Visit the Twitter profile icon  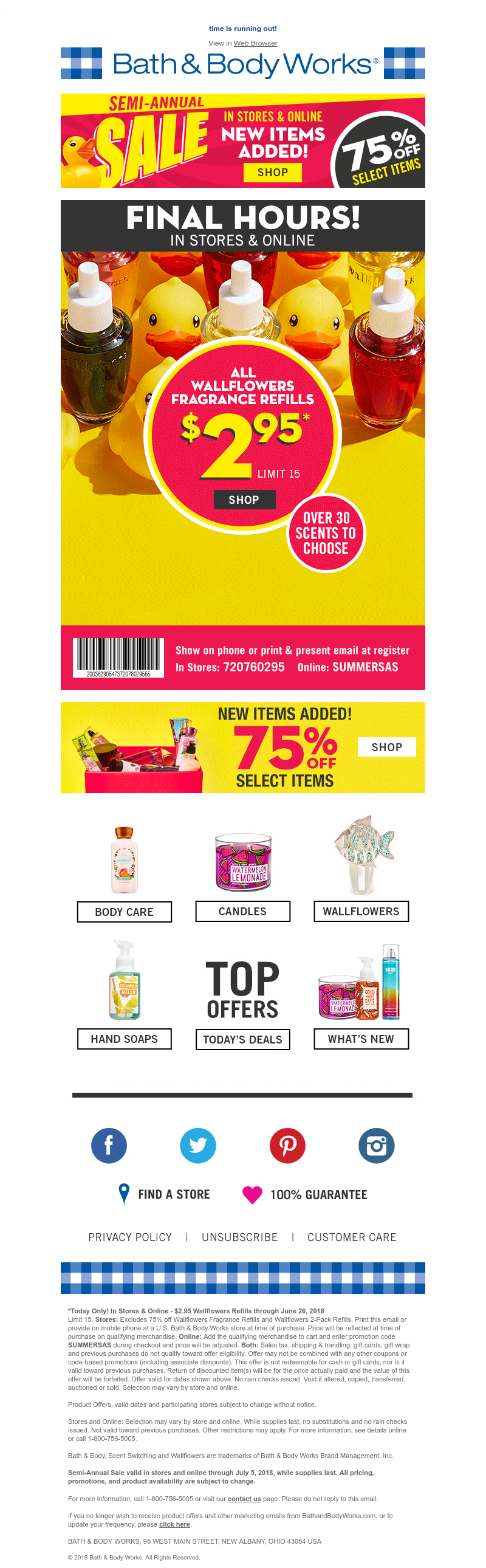(197, 1145)
